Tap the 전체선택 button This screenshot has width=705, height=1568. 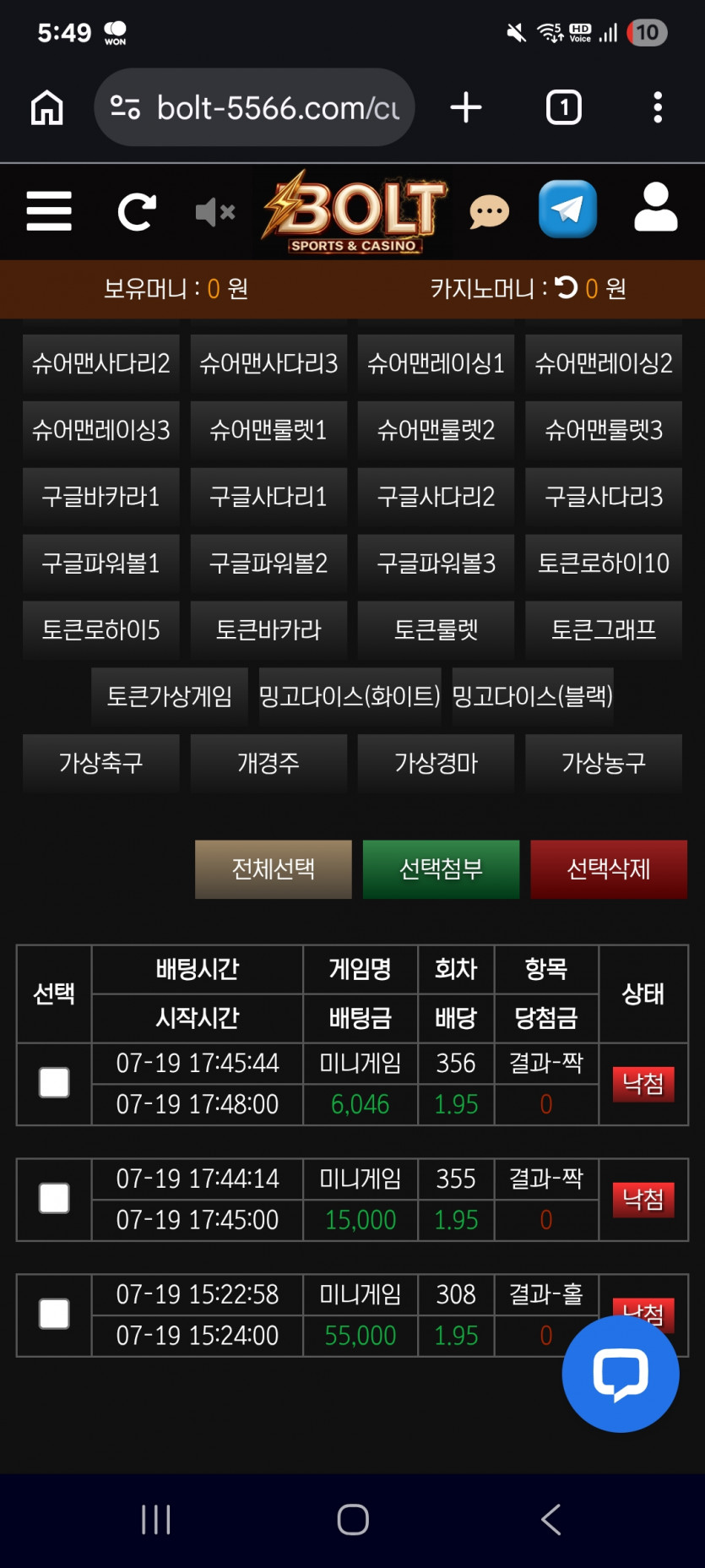tap(274, 869)
